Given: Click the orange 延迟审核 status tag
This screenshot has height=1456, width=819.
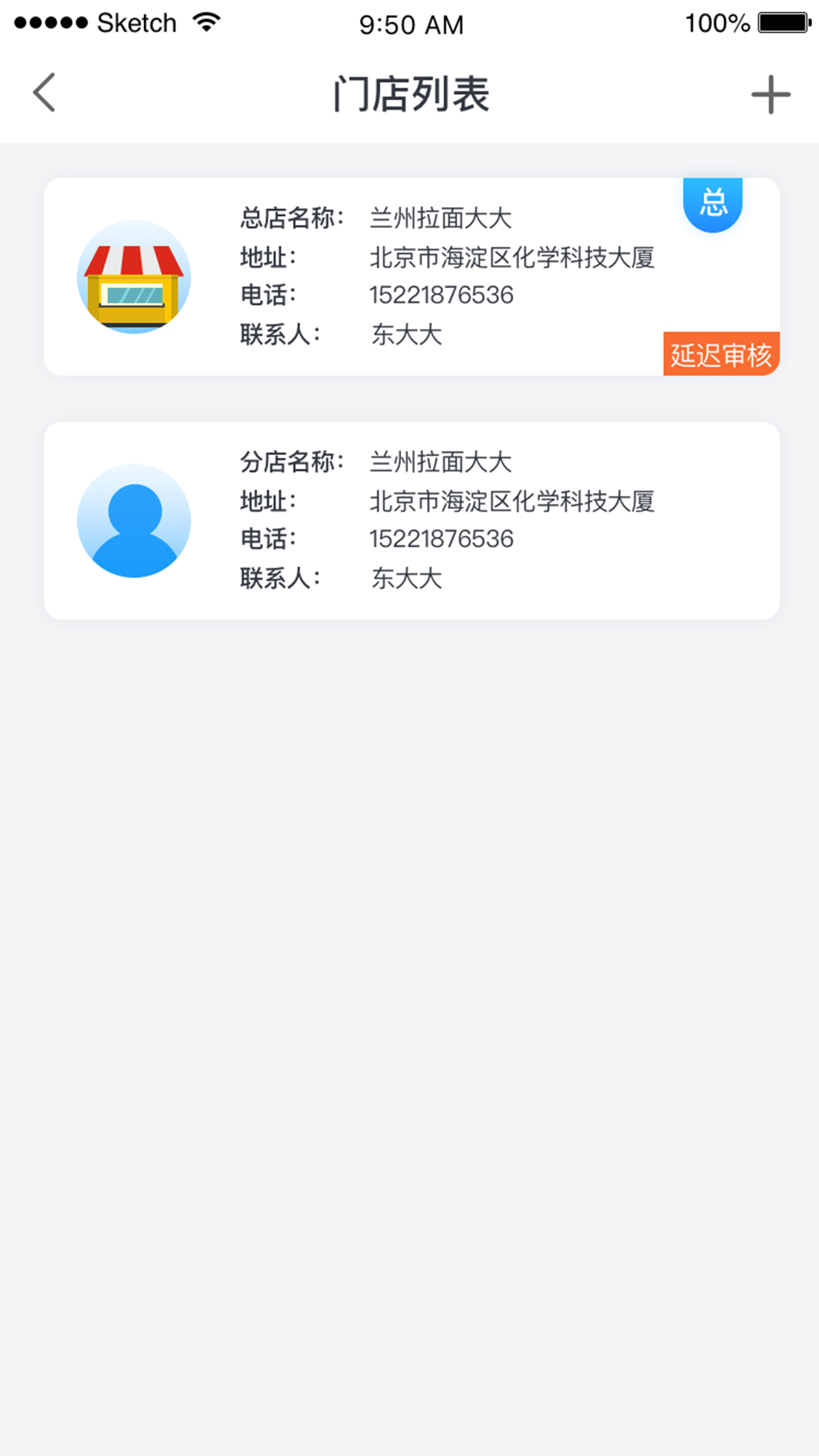Looking at the screenshot, I should tap(720, 353).
